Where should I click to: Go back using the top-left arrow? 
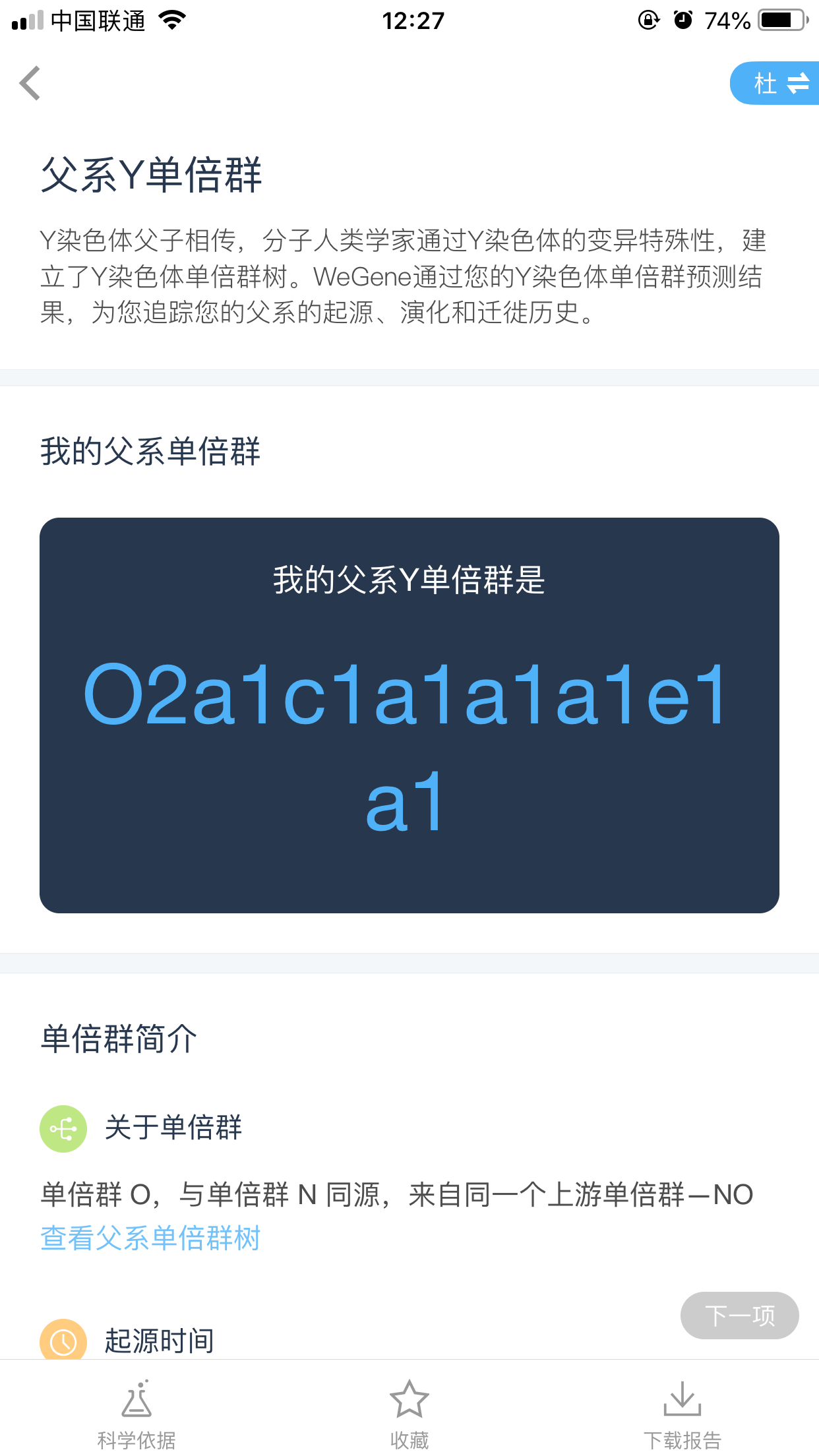(30, 83)
